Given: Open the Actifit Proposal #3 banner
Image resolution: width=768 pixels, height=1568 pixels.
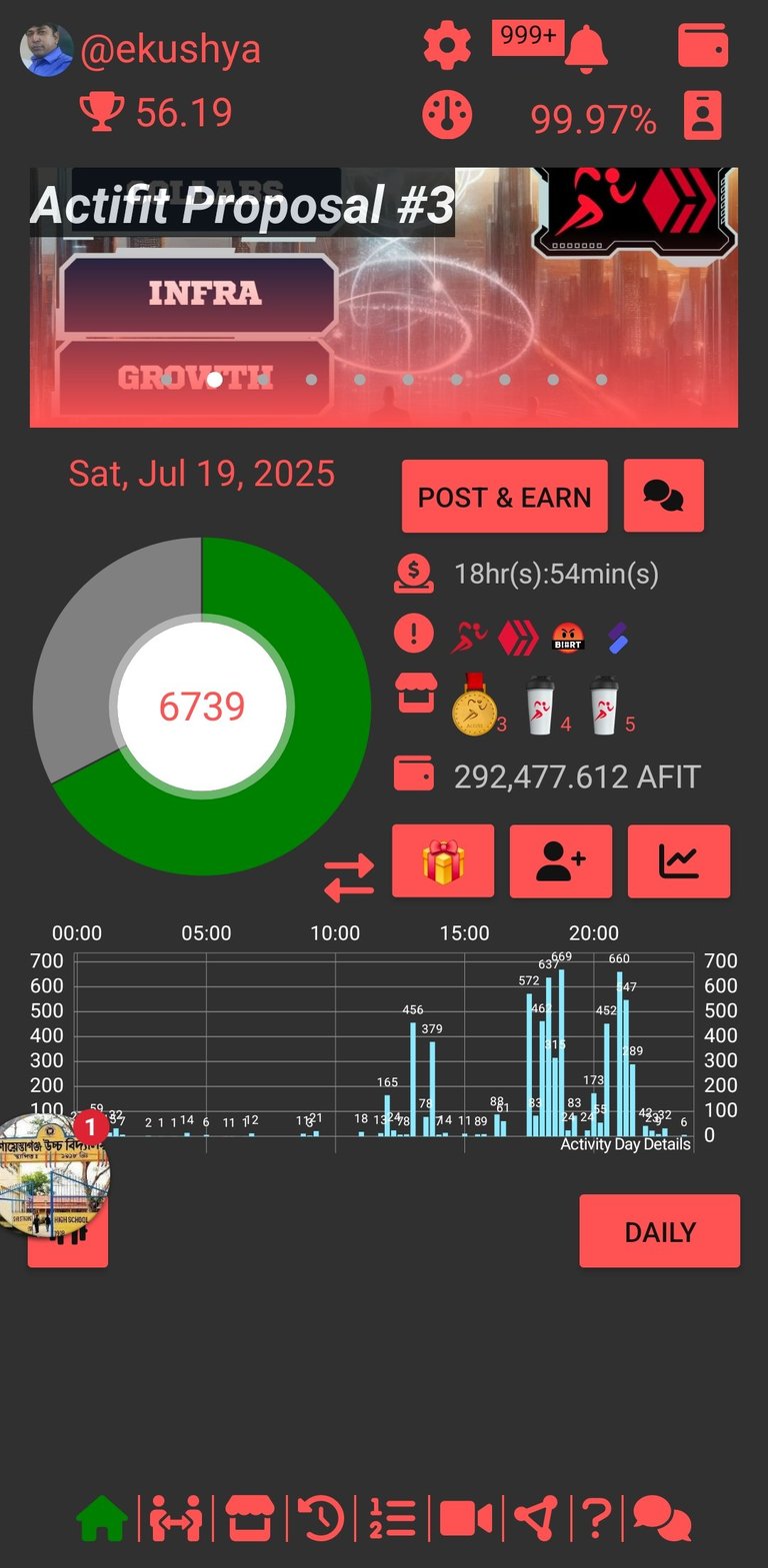Looking at the screenshot, I should click(x=384, y=297).
